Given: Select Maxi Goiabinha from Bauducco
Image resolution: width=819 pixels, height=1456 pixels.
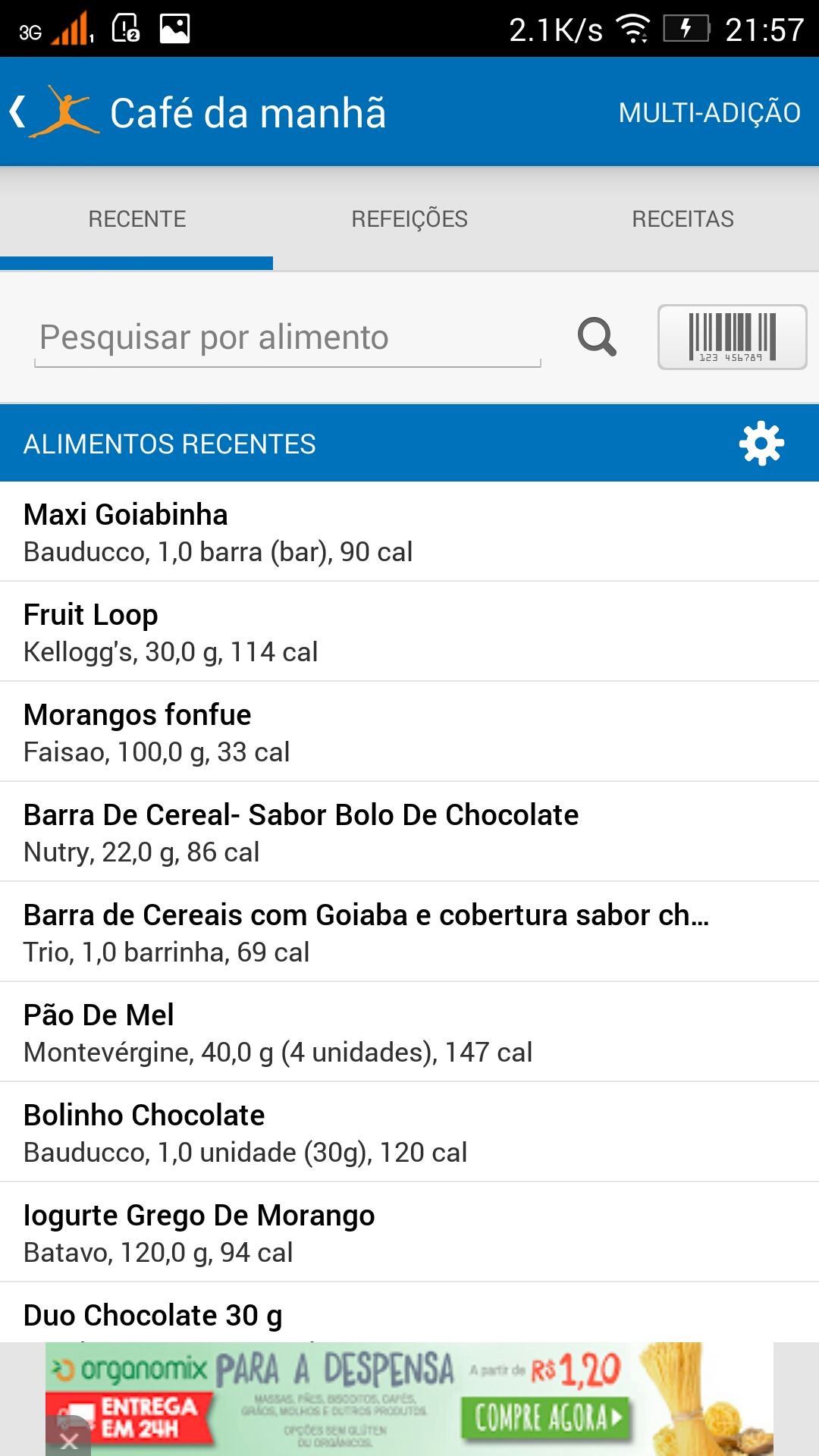Looking at the screenshot, I should [409, 532].
